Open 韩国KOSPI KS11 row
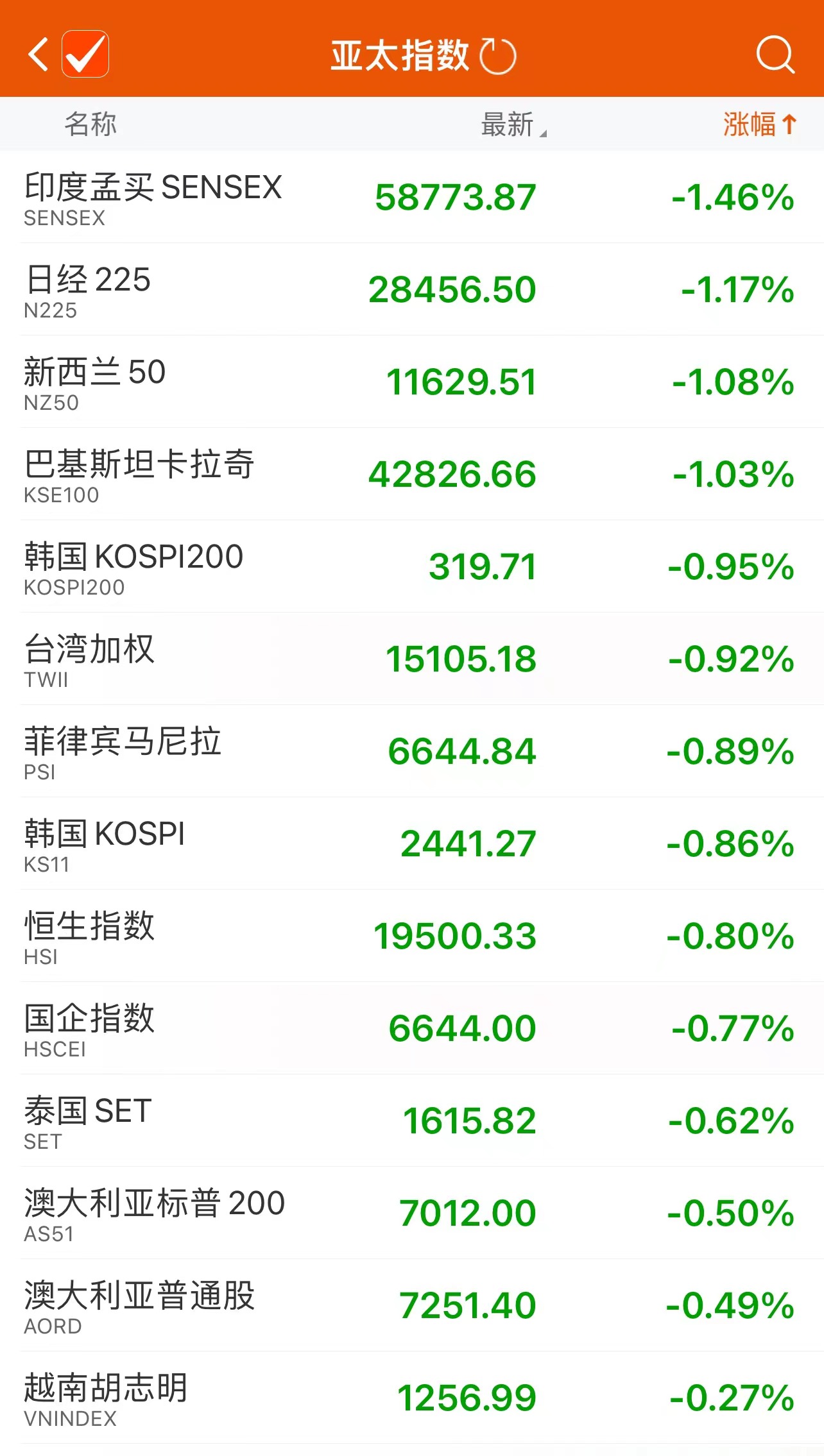 tap(411, 844)
